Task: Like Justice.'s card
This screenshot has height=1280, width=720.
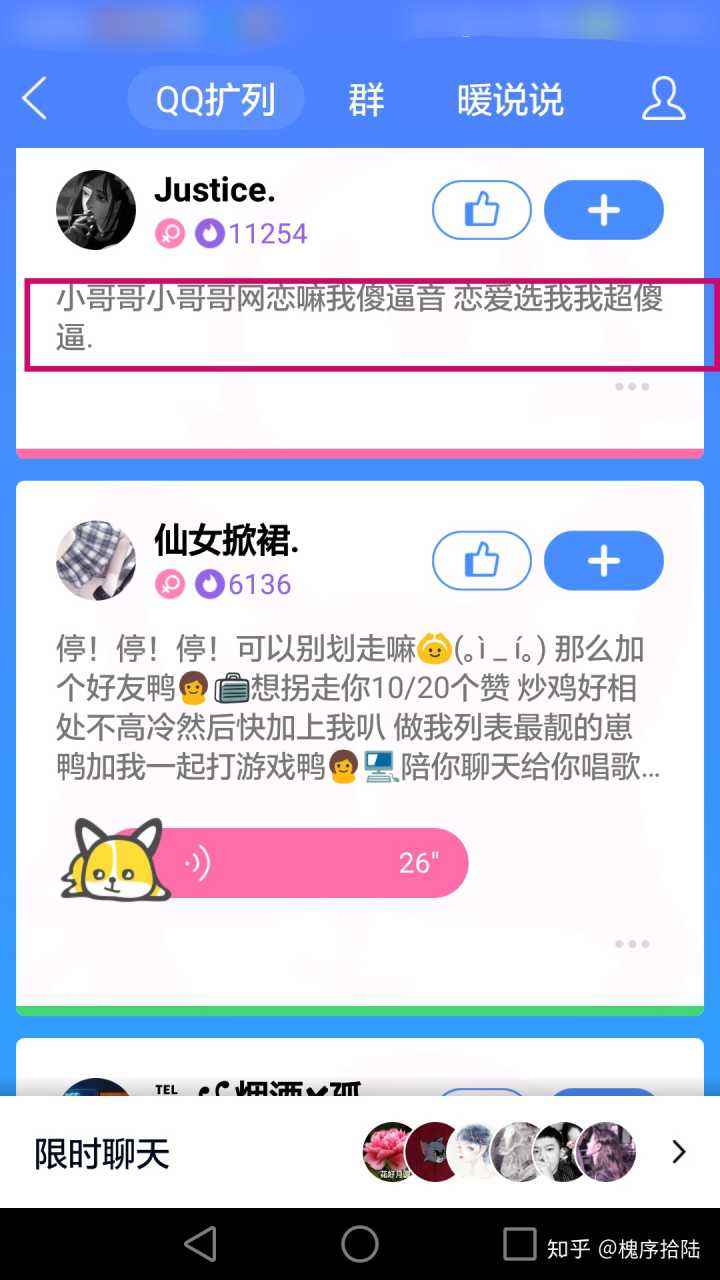Action: [x=481, y=210]
